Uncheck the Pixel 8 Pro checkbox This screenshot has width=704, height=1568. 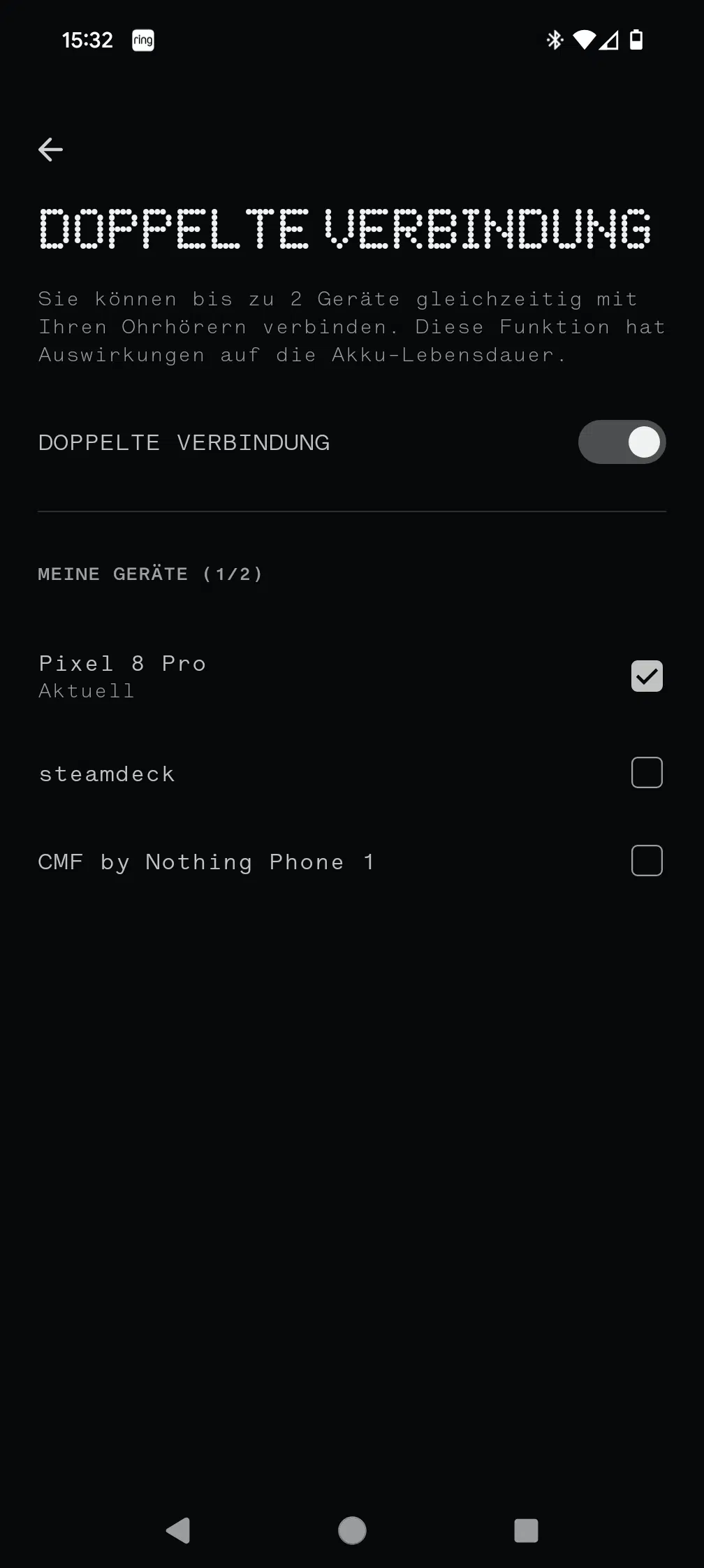coord(647,676)
